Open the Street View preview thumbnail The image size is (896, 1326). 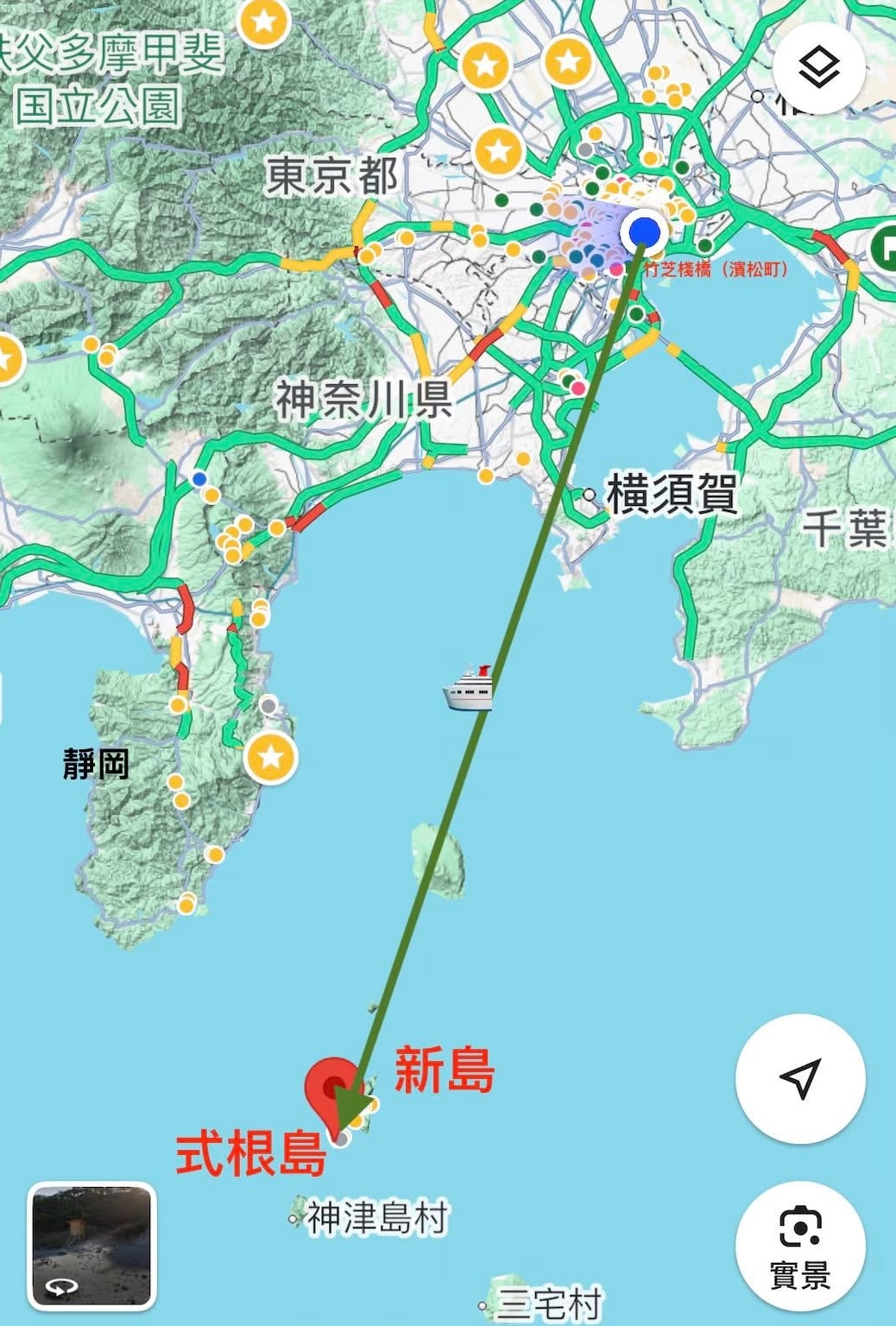pyautogui.click(x=91, y=1246)
